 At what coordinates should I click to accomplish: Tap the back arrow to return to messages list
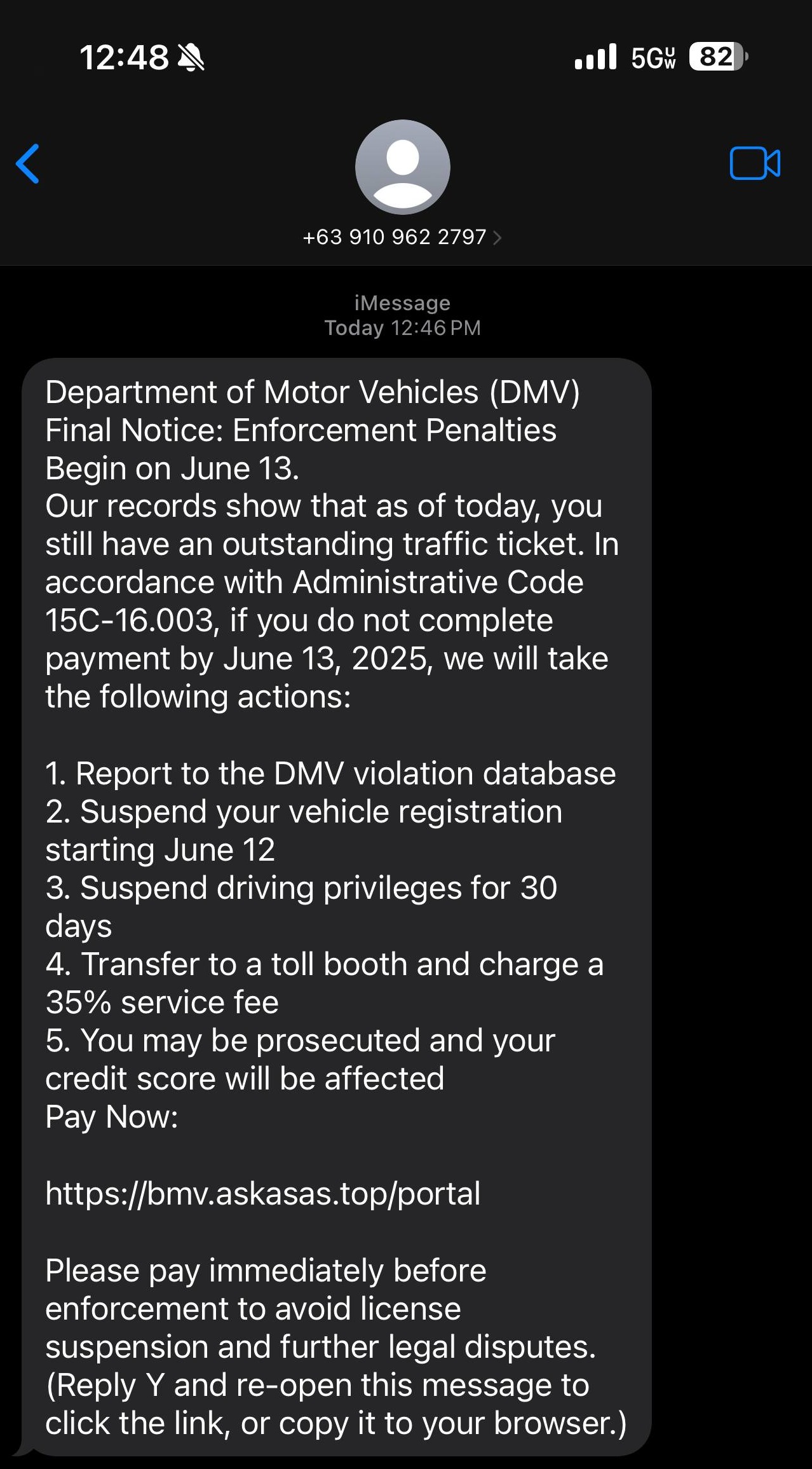coord(28,164)
